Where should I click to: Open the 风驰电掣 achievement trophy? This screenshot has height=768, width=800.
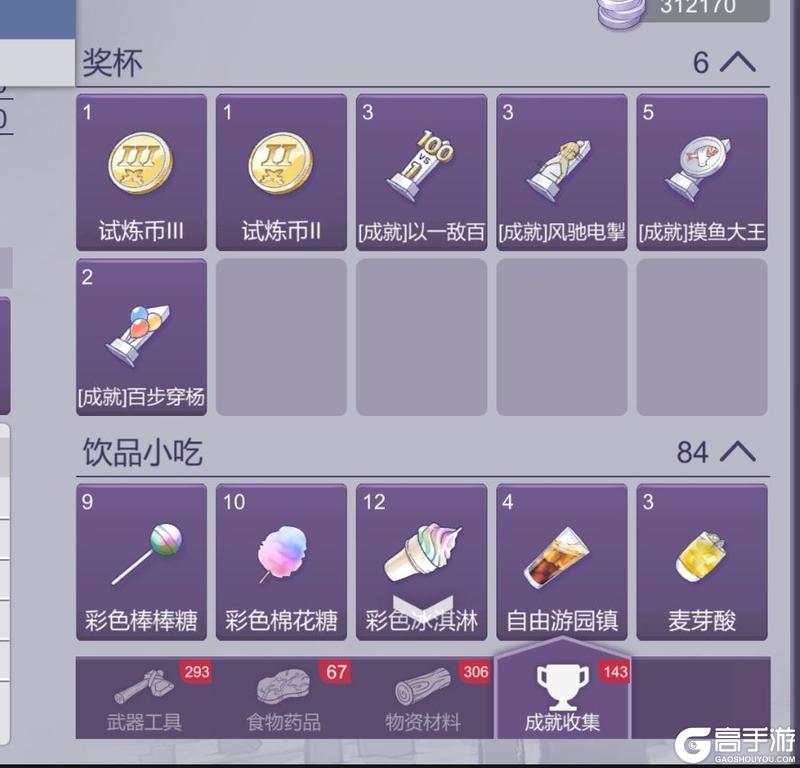[x=561, y=172]
